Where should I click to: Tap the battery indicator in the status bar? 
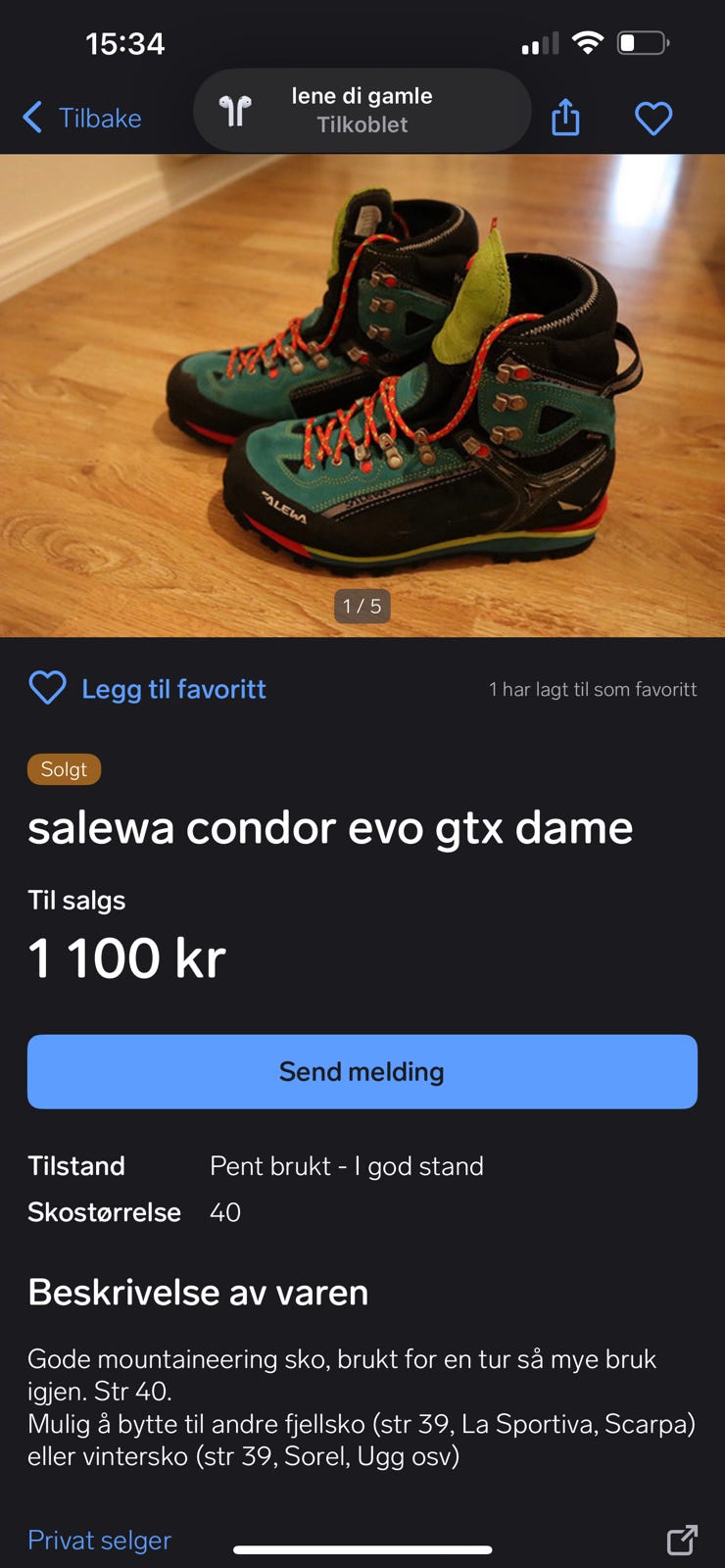tap(642, 42)
